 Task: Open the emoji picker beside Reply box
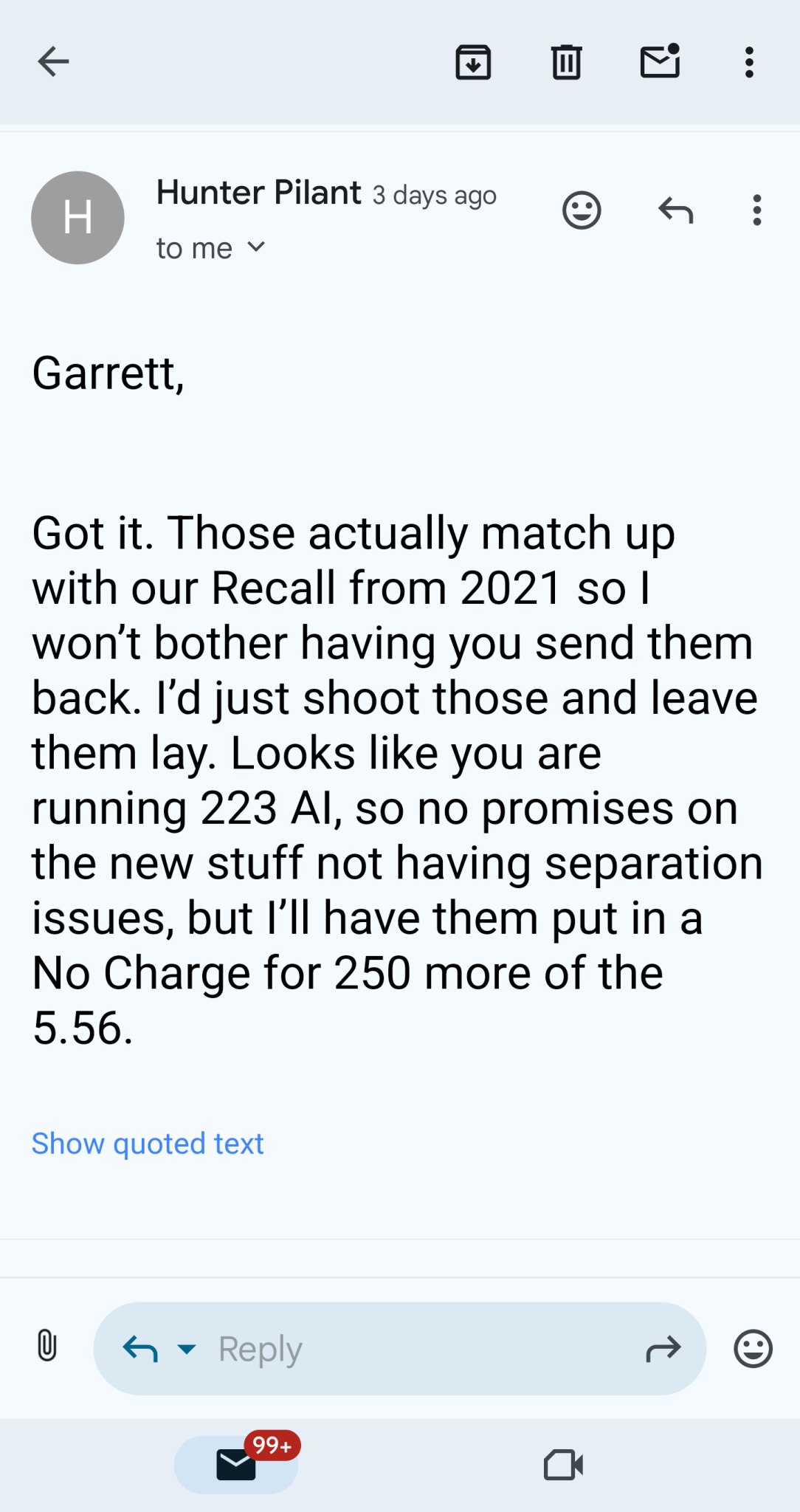click(x=753, y=1349)
